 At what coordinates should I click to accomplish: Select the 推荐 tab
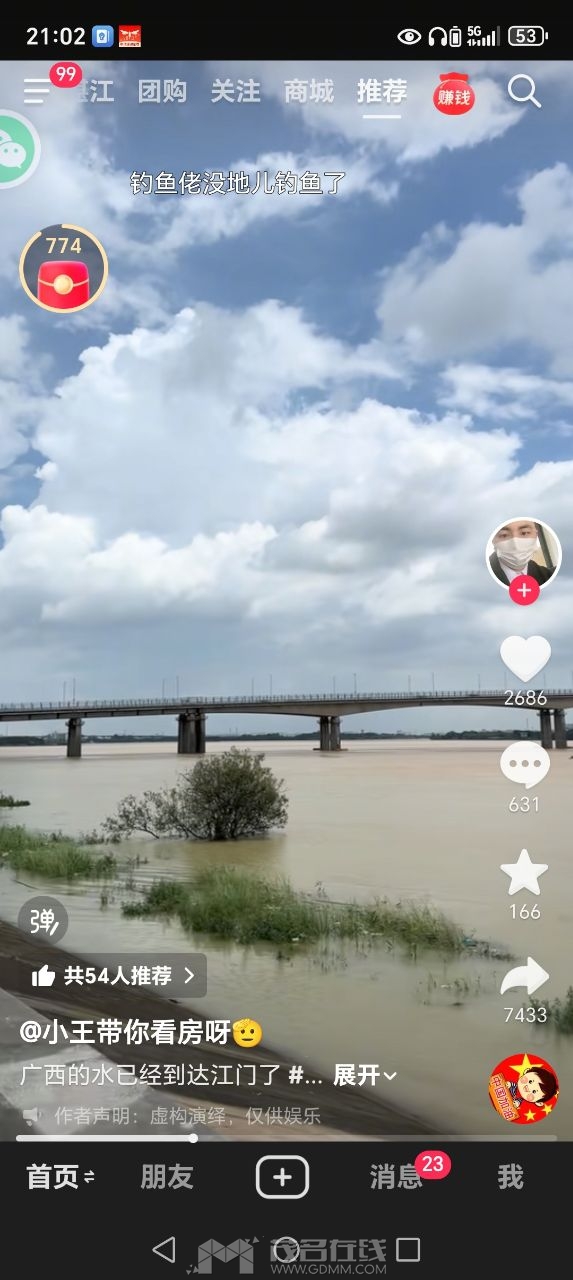(382, 92)
